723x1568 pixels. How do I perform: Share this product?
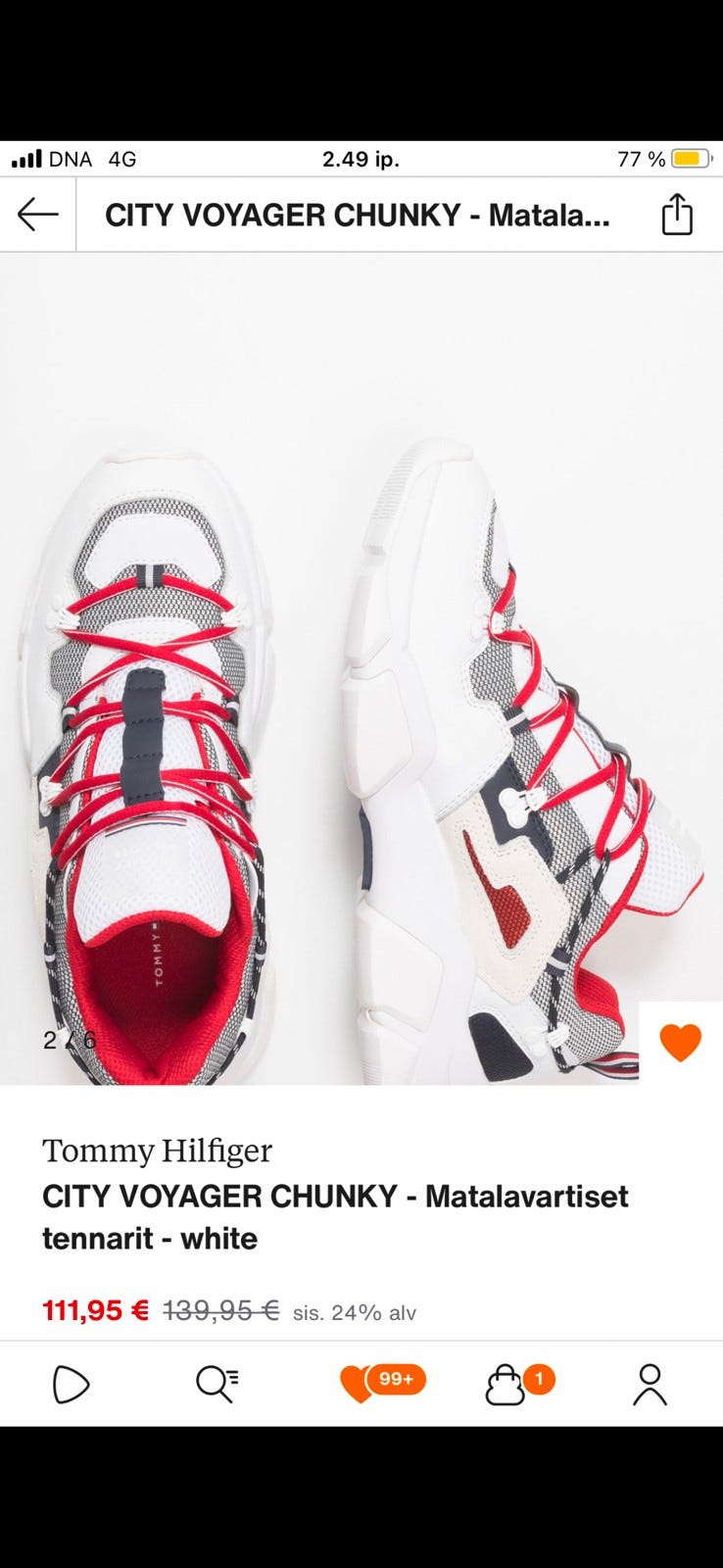click(x=677, y=215)
